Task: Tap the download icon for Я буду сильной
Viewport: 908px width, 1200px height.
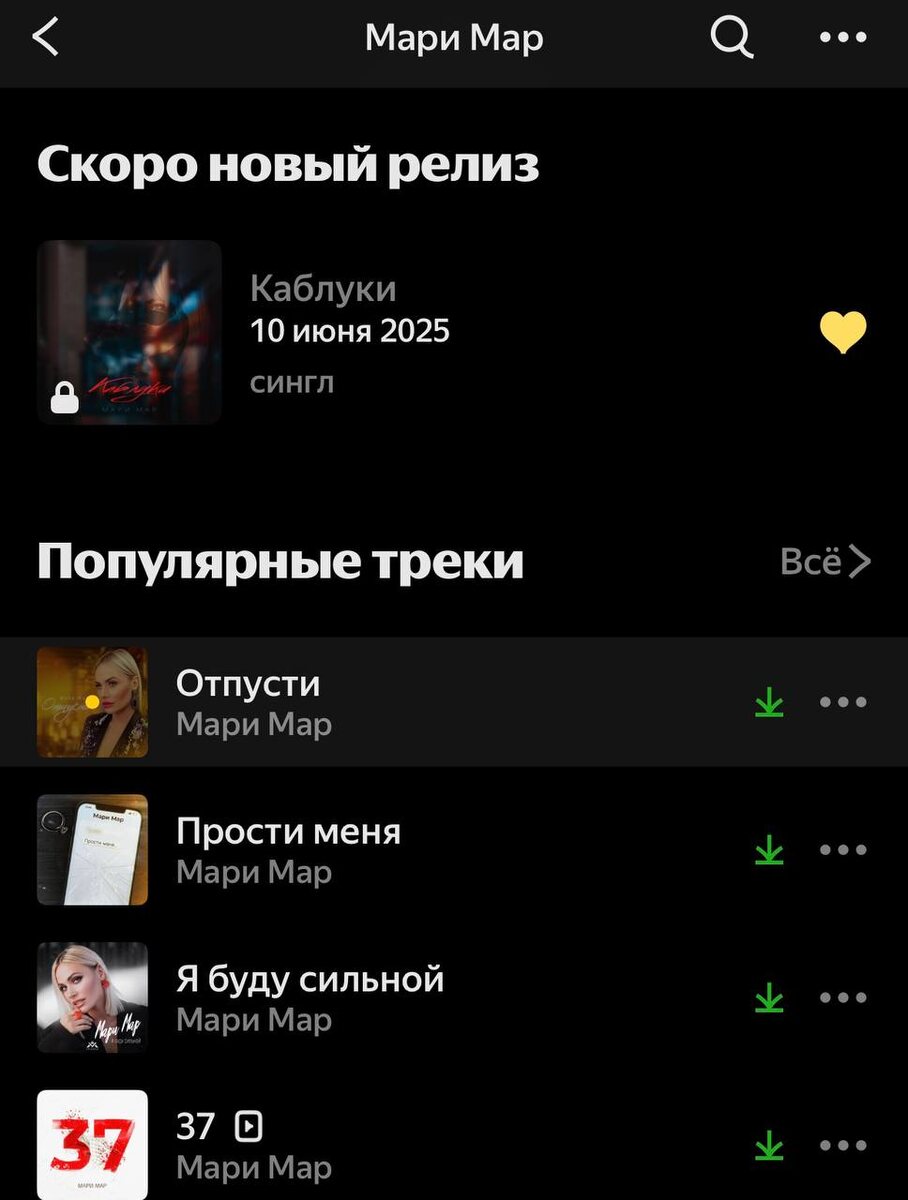Action: 769,998
